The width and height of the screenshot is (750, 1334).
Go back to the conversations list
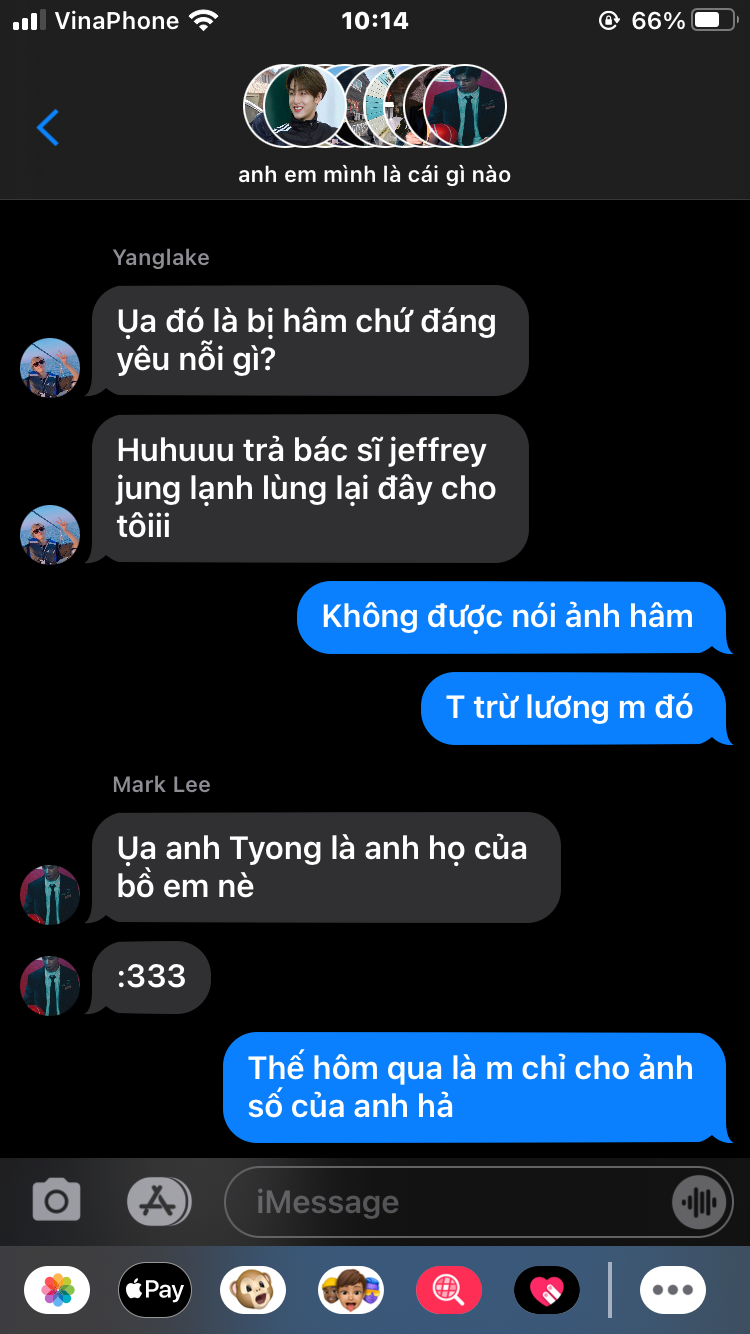(48, 128)
